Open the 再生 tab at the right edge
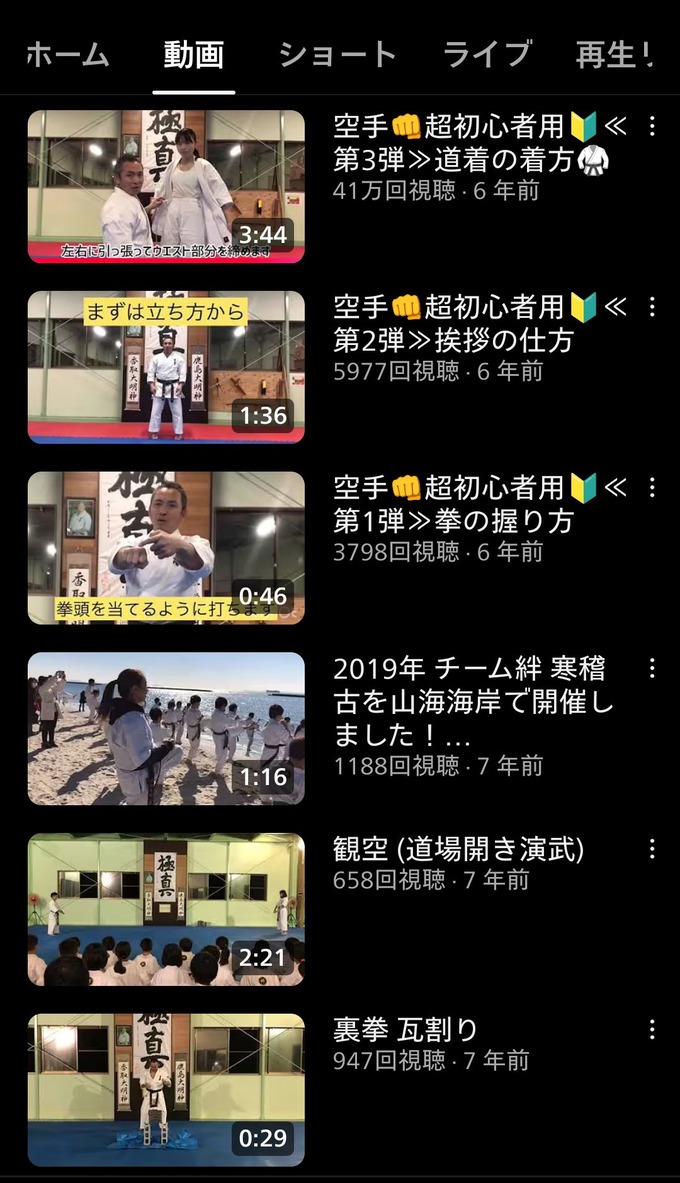The height and width of the screenshot is (1183, 680). click(614, 55)
